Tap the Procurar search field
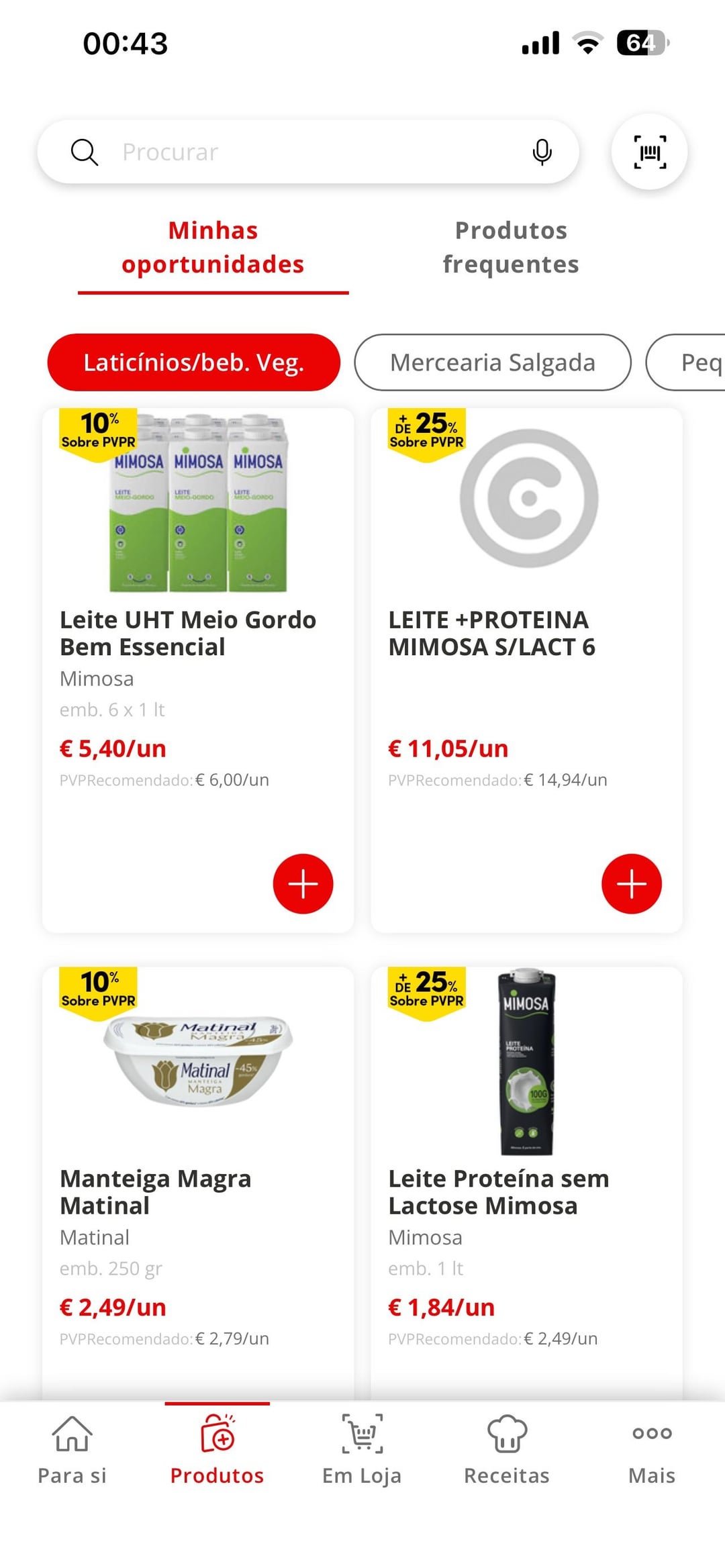Image resolution: width=725 pixels, height=1568 pixels. pos(302,152)
